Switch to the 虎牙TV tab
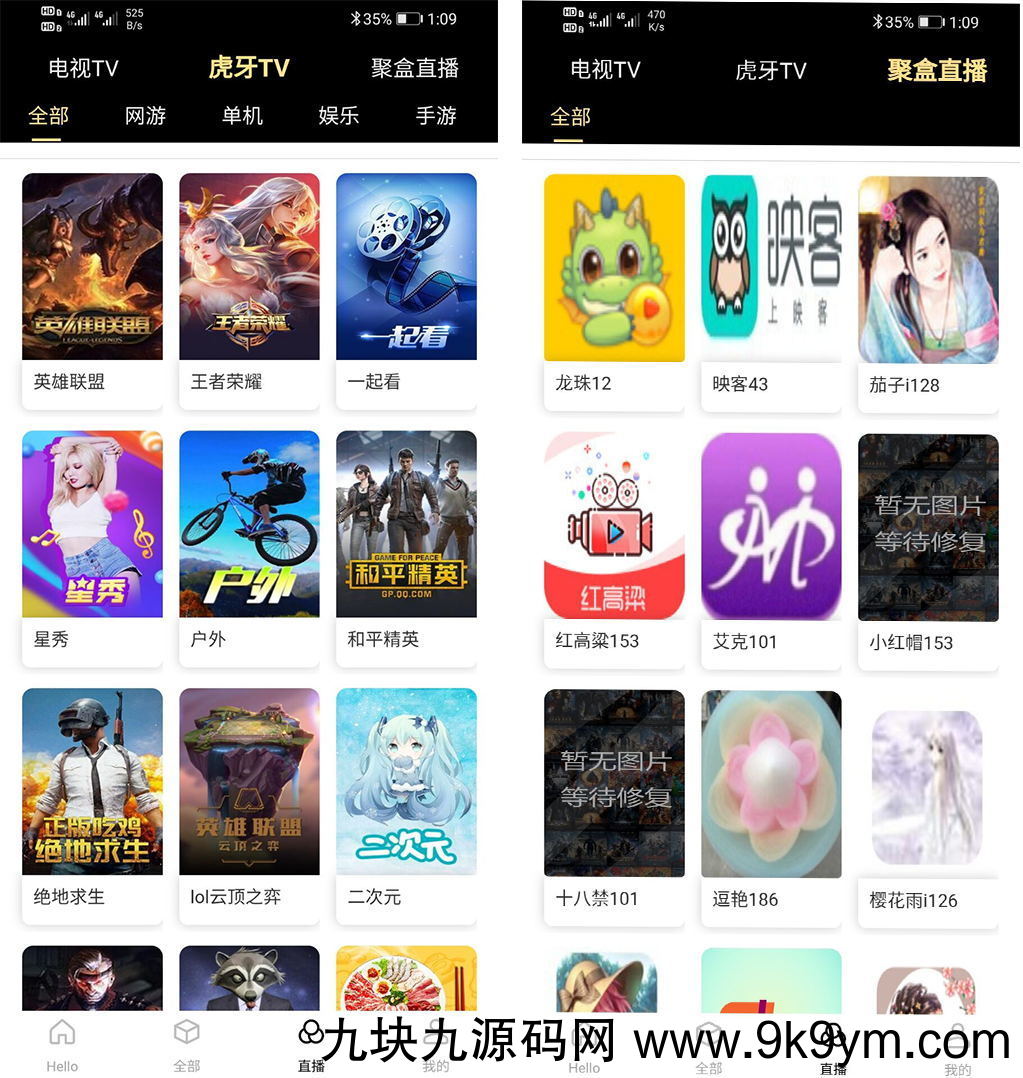Viewport: 1023px width, 1078px height. pyautogui.click(x=249, y=68)
